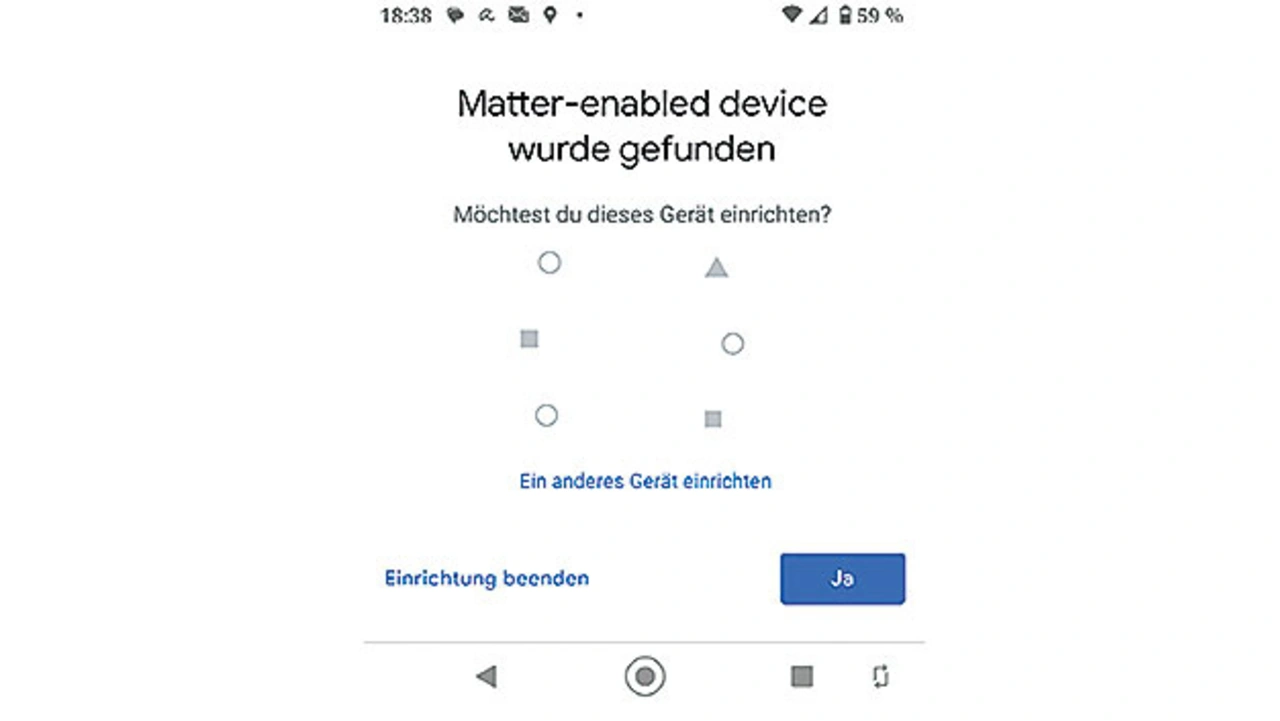1280x721 pixels.
Task: Return to the home screen
Action: click(645, 677)
